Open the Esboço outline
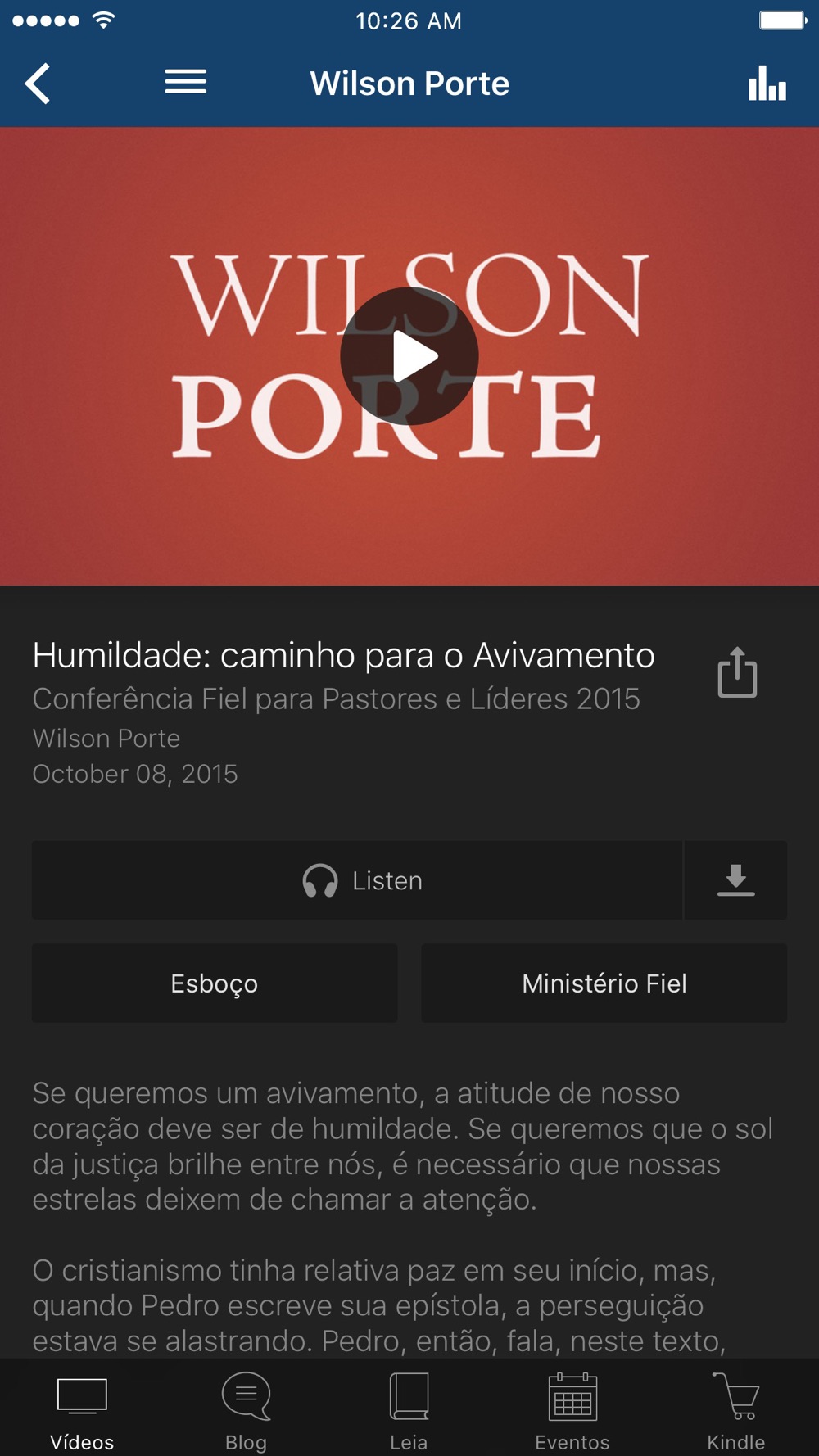This screenshot has height=1456, width=819. point(215,983)
